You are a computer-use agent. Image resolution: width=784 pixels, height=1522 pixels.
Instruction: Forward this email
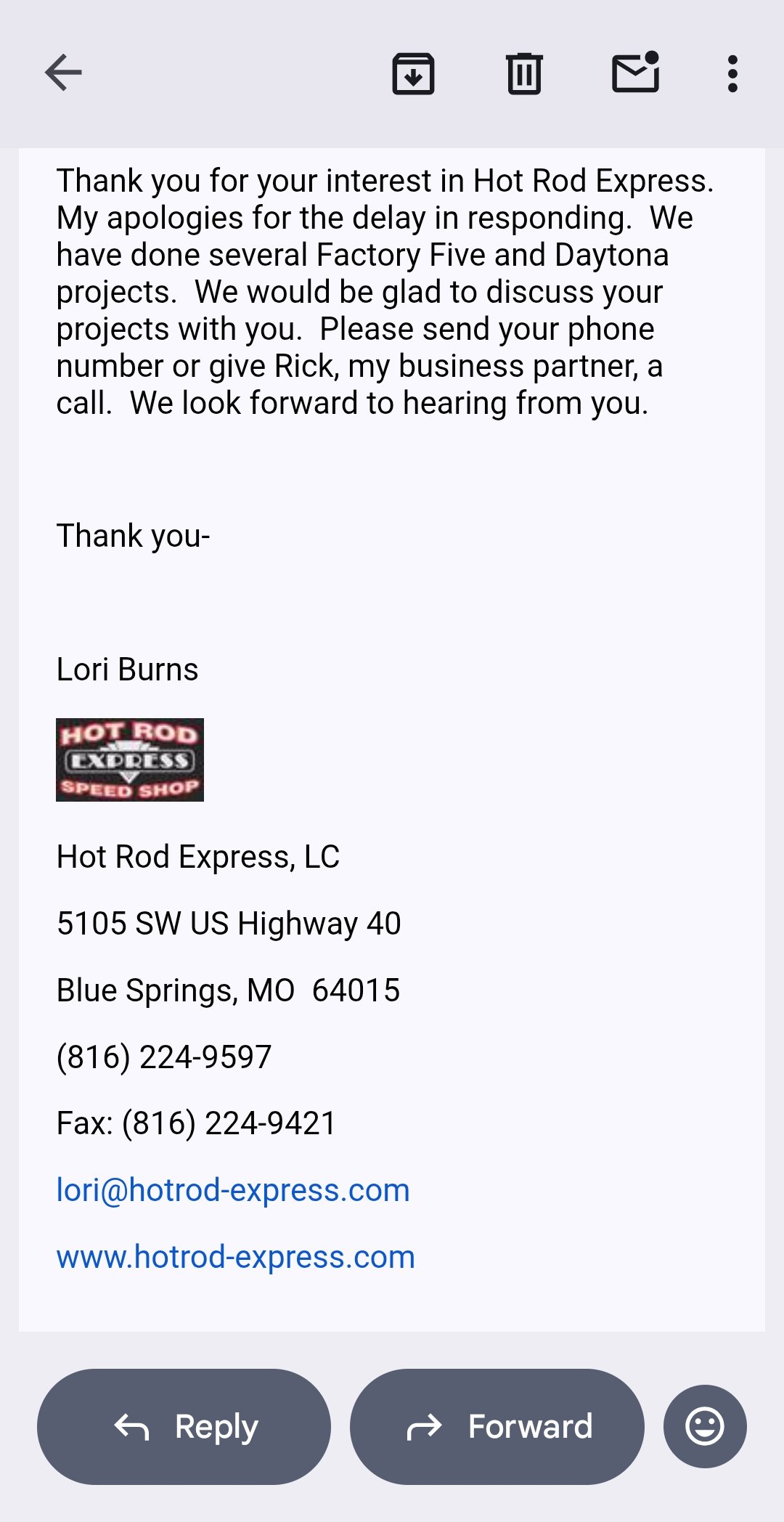click(497, 1427)
